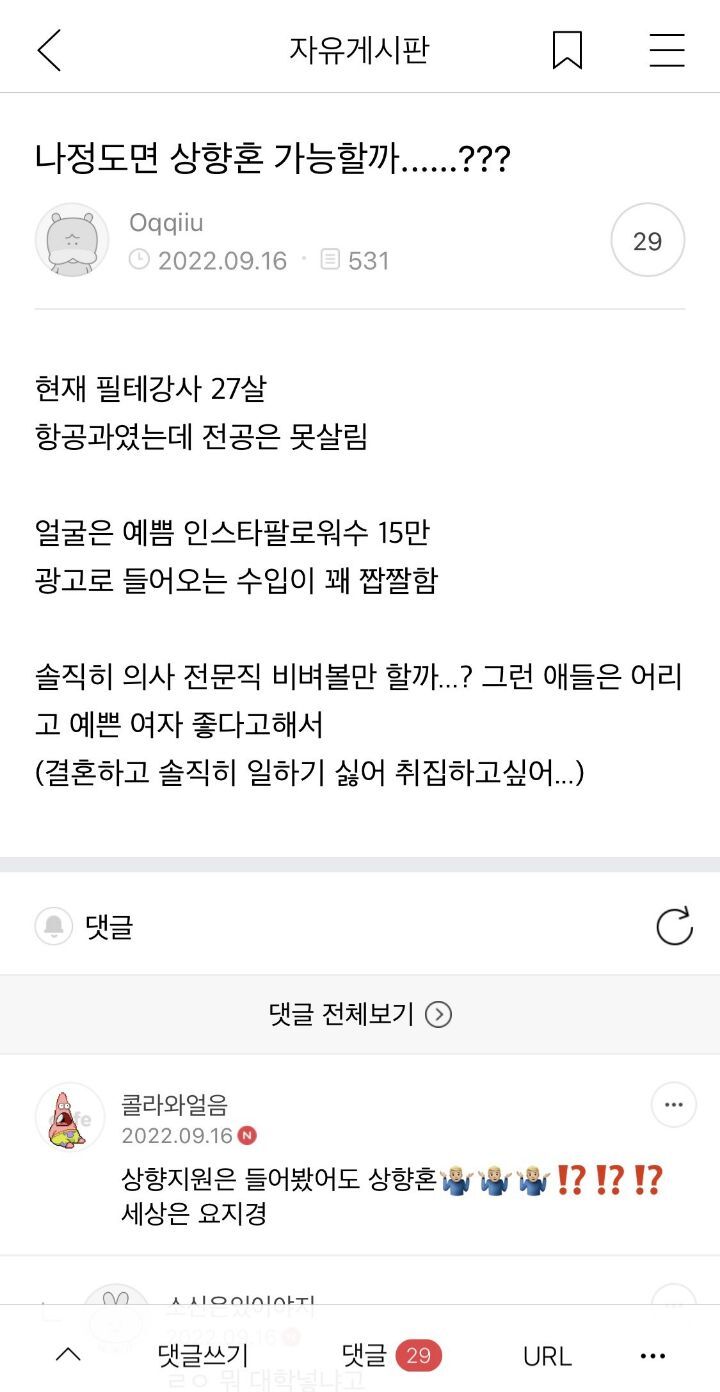Viewport: 720px width, 1392px height.
Task: Open Oqqiiu's profile picture
Action: pos(71,240)
